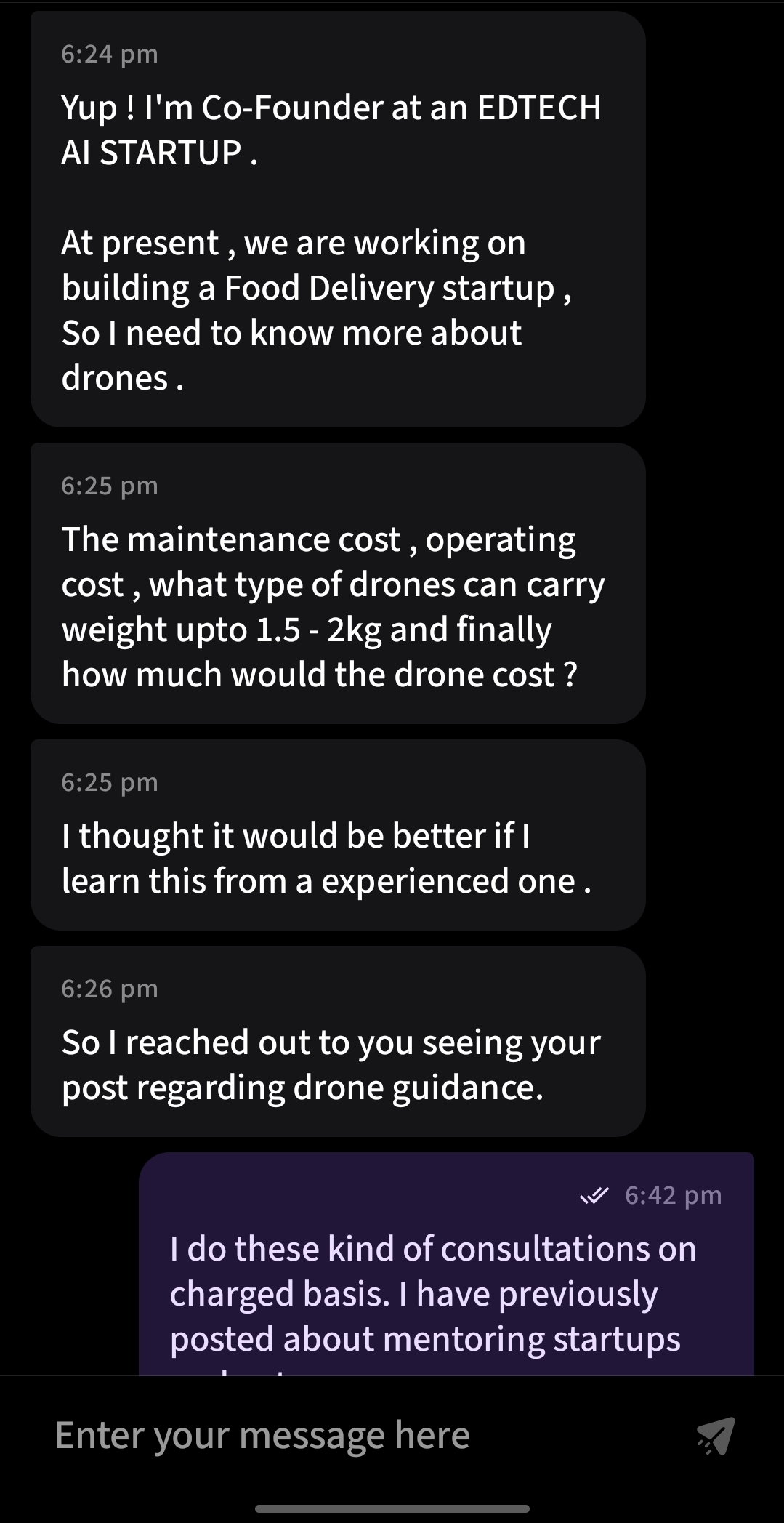Tap the message input field
The height and width of the screenshot is (1523, 784).
coord(349,1436)
